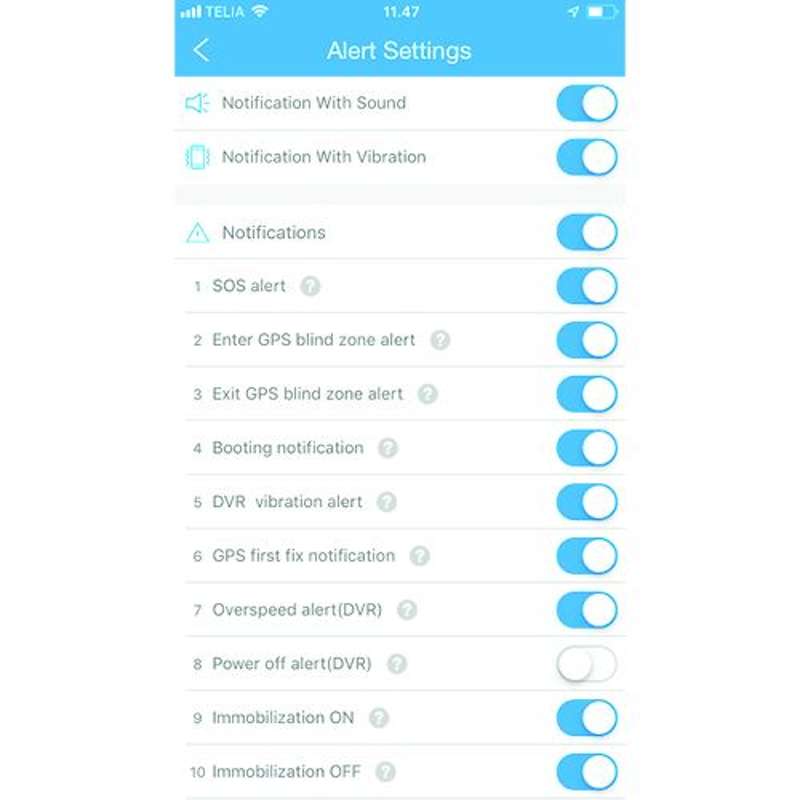
Task: Toggle DVR vibration alert switch
Action: [586, 502]
